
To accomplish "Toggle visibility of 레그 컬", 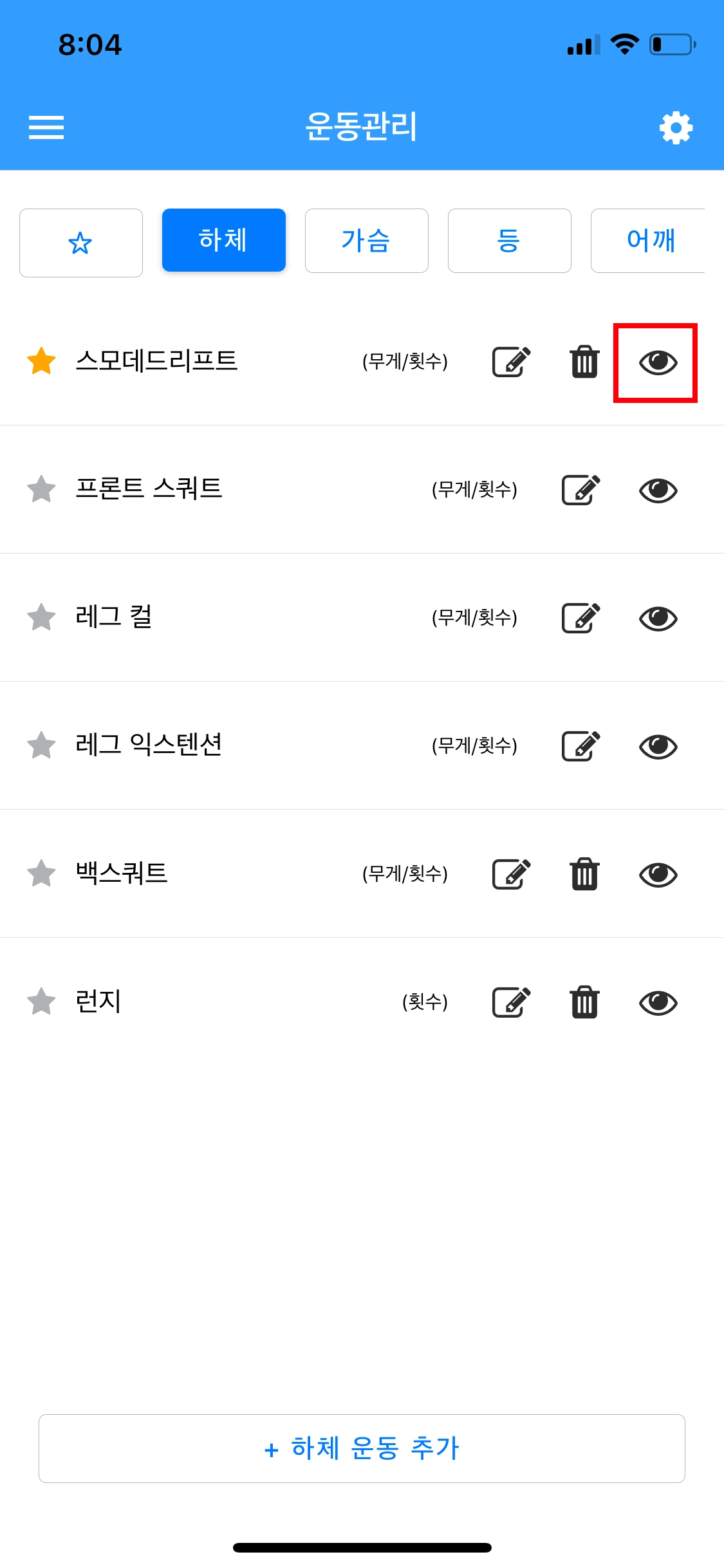I will 658,619.
